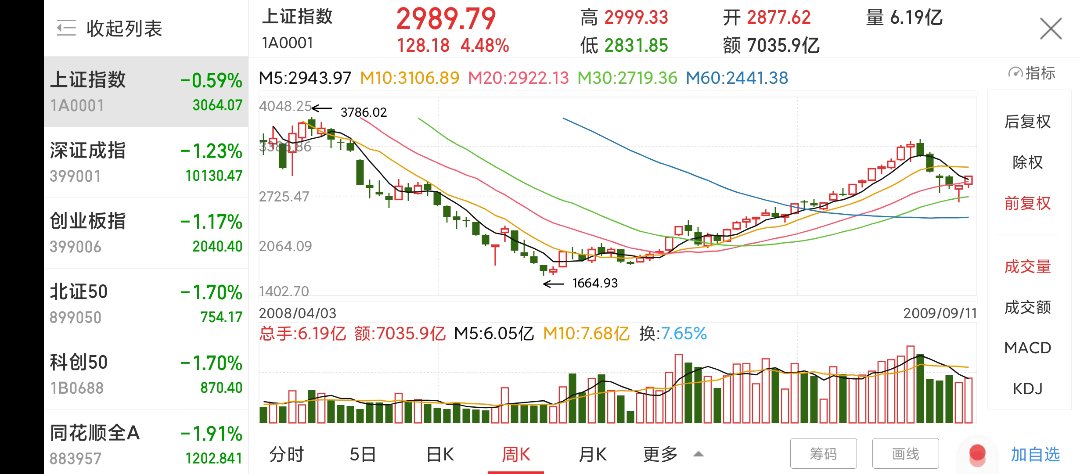Switch sub-chart to 成交额
Screen dimensions: 1080x474
click(x=1028, y=307)
